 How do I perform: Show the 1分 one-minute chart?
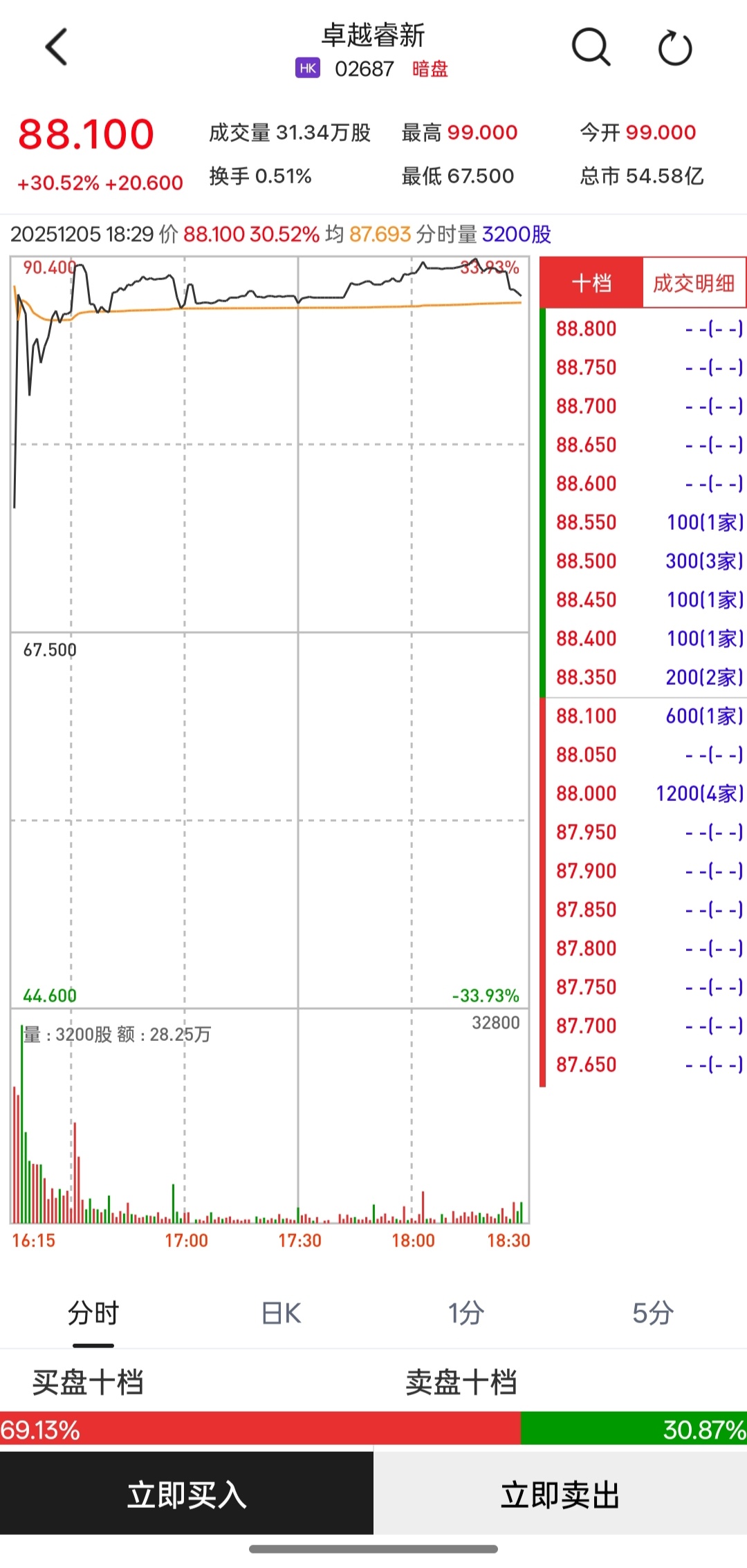click(x=465, y=1313)
